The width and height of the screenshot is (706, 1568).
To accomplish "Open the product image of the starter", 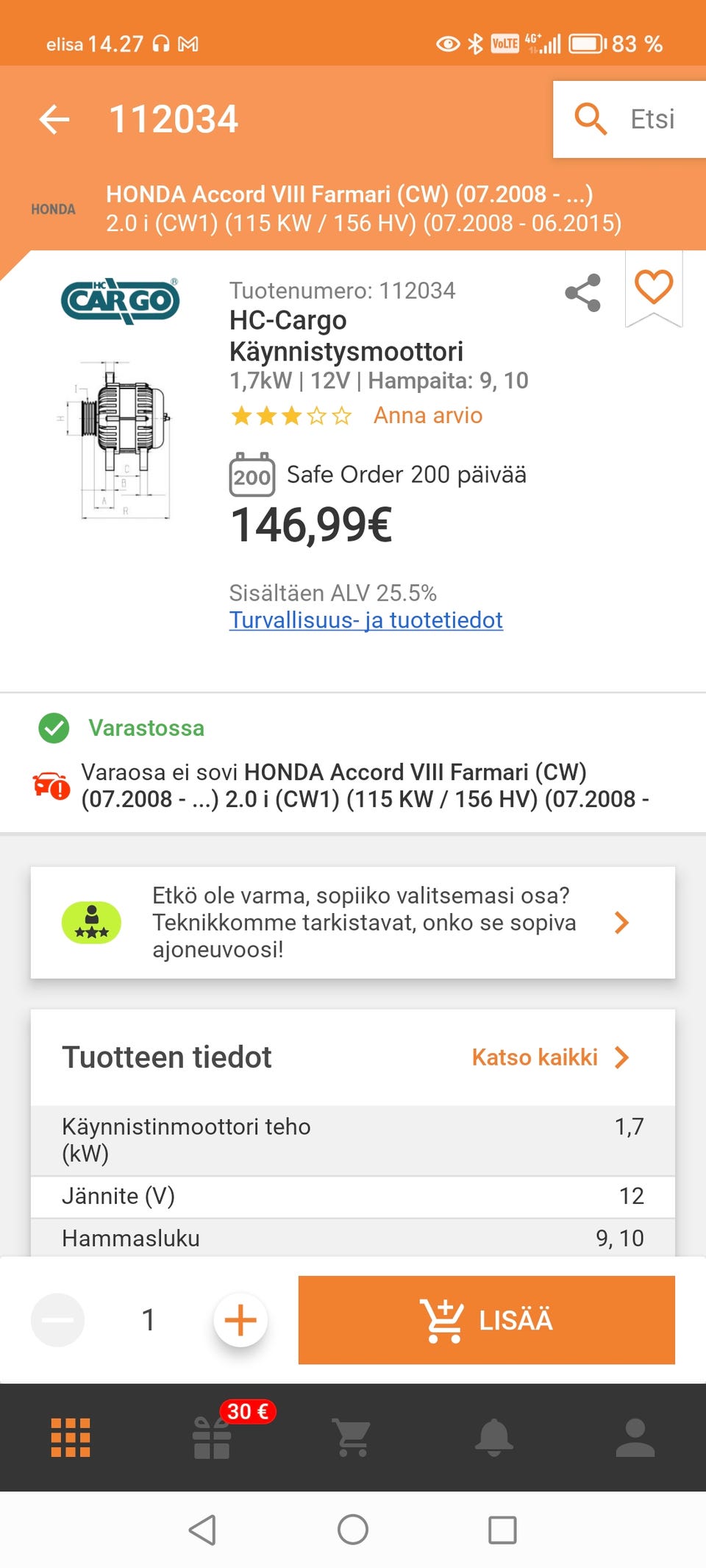I will tap(120, 440).
